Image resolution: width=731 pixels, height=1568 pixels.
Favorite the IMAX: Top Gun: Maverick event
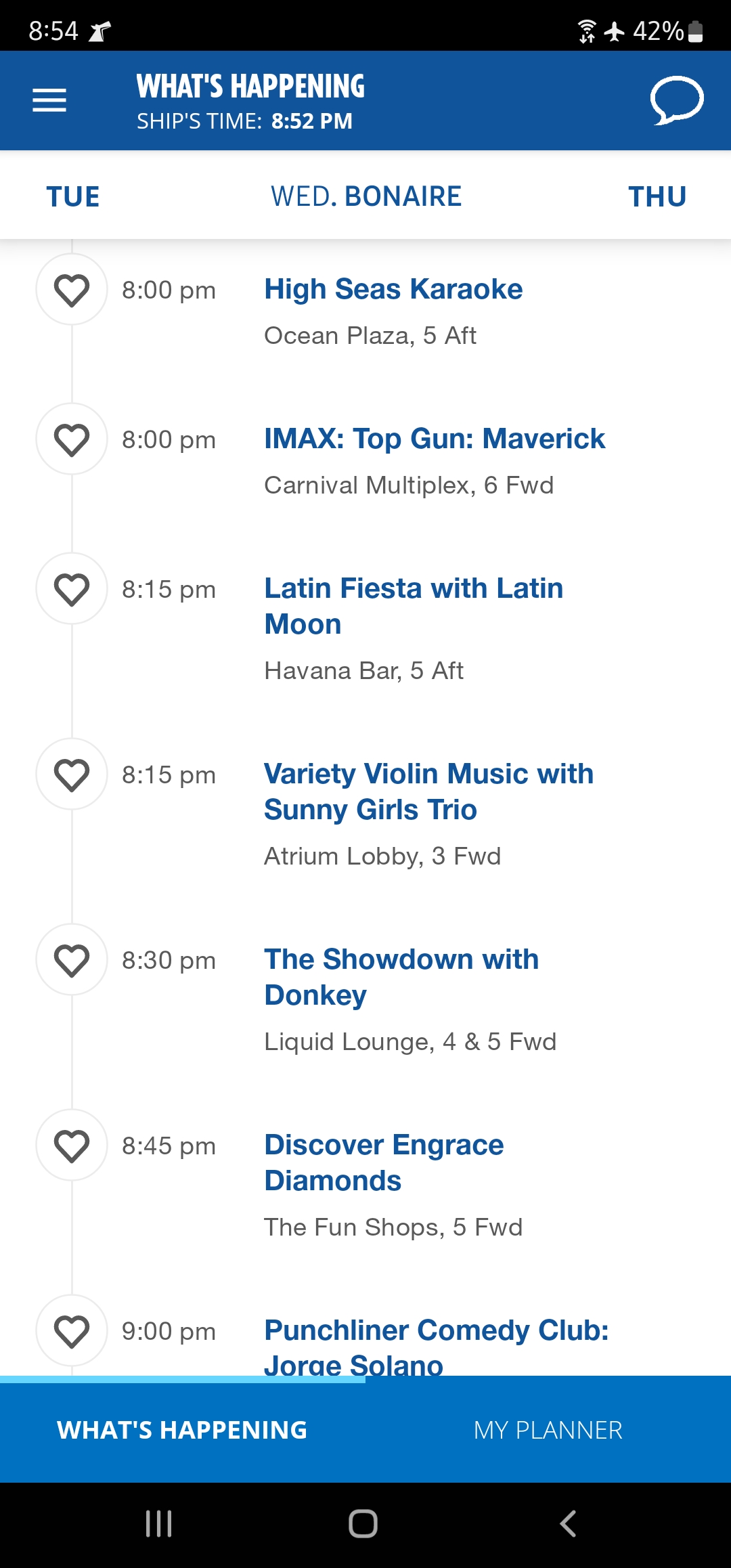(72, 439)
